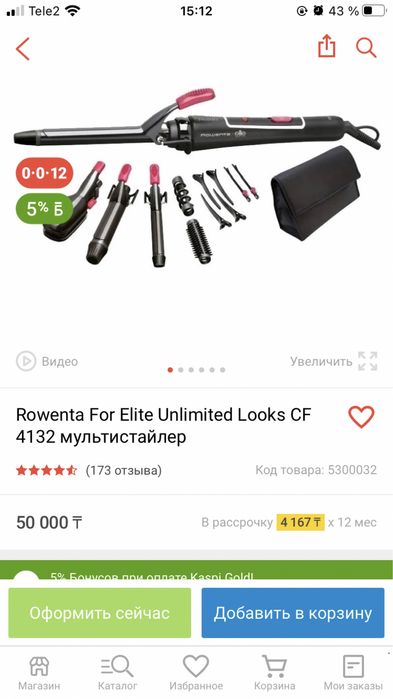
Task: Tap Увеличить to enlarge the image
Action: click(334, 361)
